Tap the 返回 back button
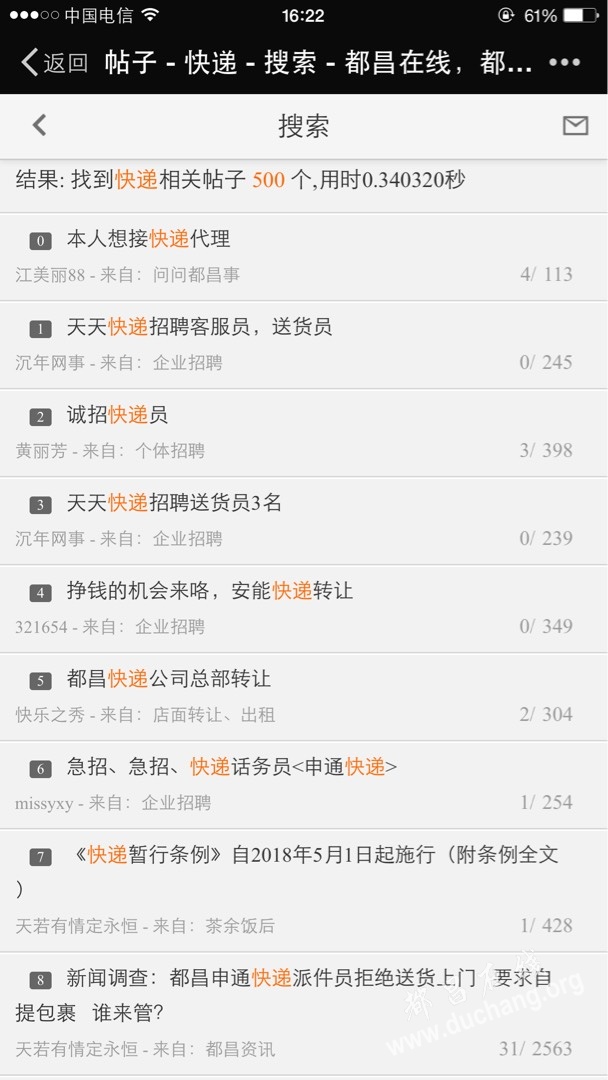This screenshot has height=1080, width=608. click(x=54, y=63)
